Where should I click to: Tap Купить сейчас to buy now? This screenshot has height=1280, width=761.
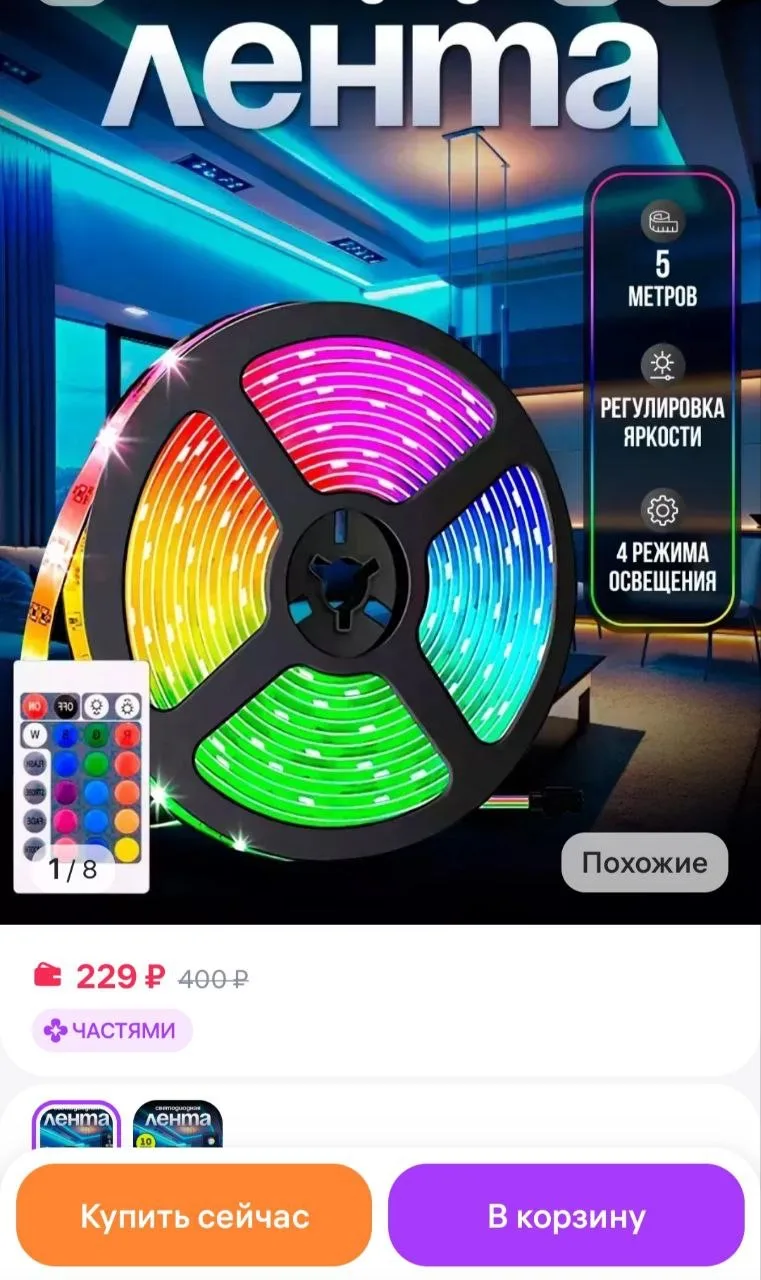[194, 1216]
